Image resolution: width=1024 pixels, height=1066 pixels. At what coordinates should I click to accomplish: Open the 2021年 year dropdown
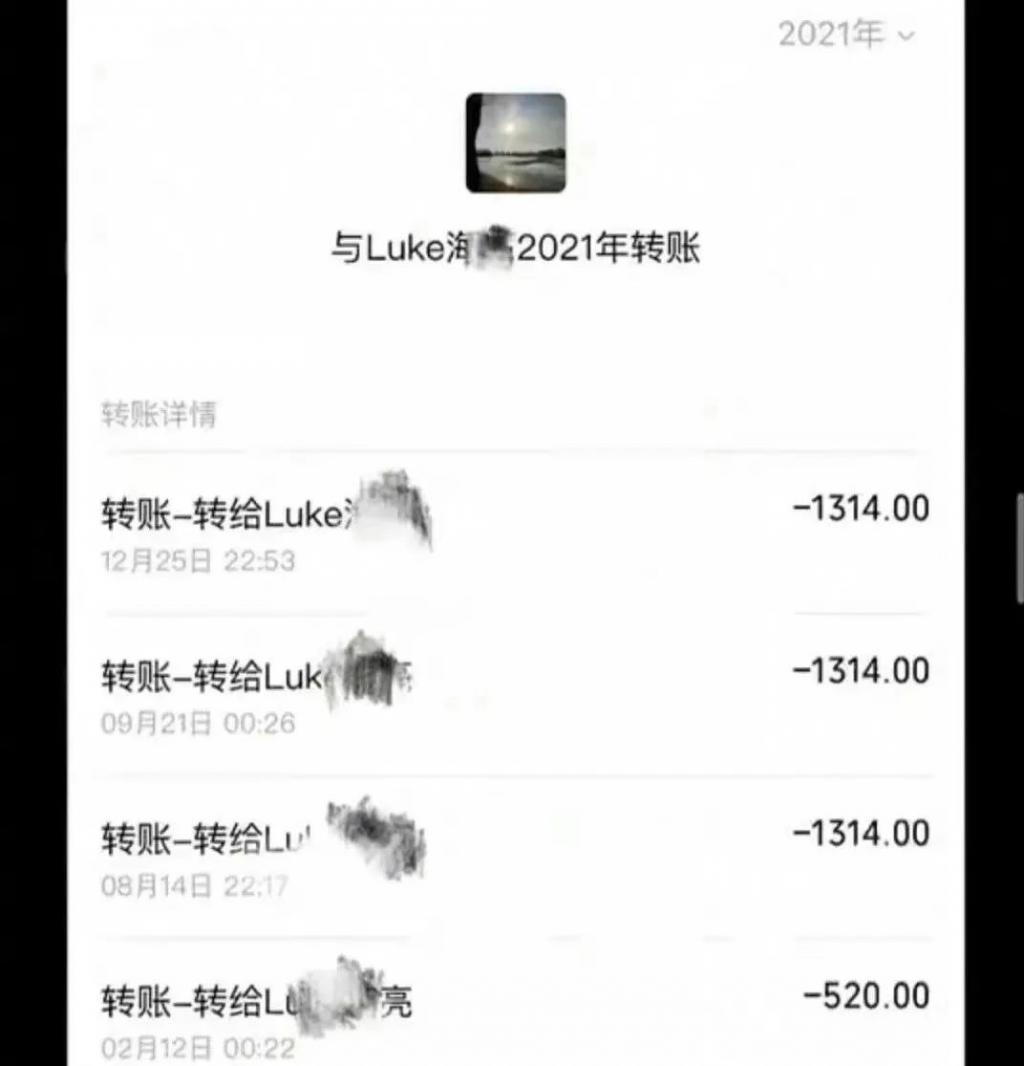(846, 35)
